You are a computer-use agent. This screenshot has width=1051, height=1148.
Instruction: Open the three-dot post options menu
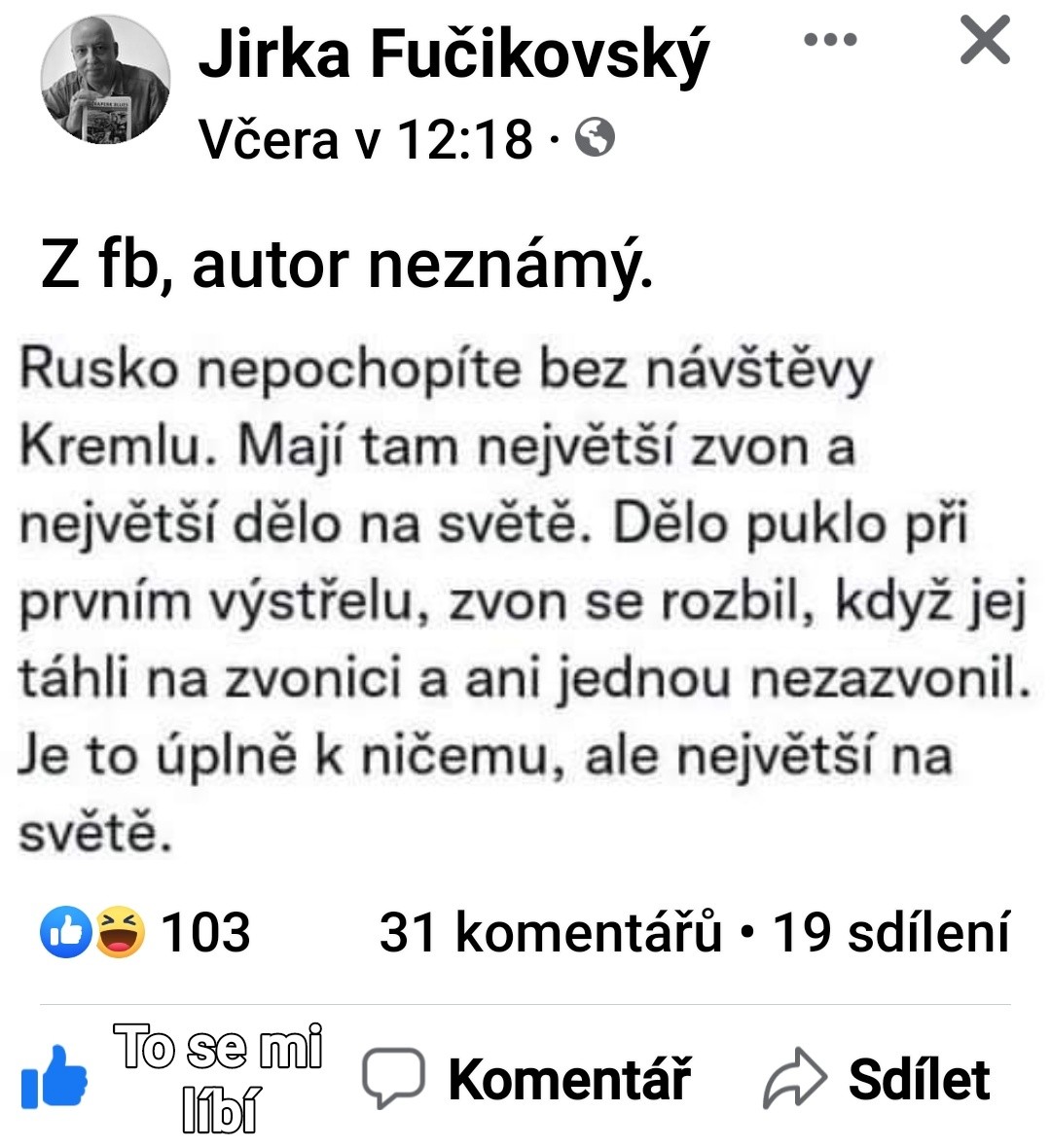[830, 41]
